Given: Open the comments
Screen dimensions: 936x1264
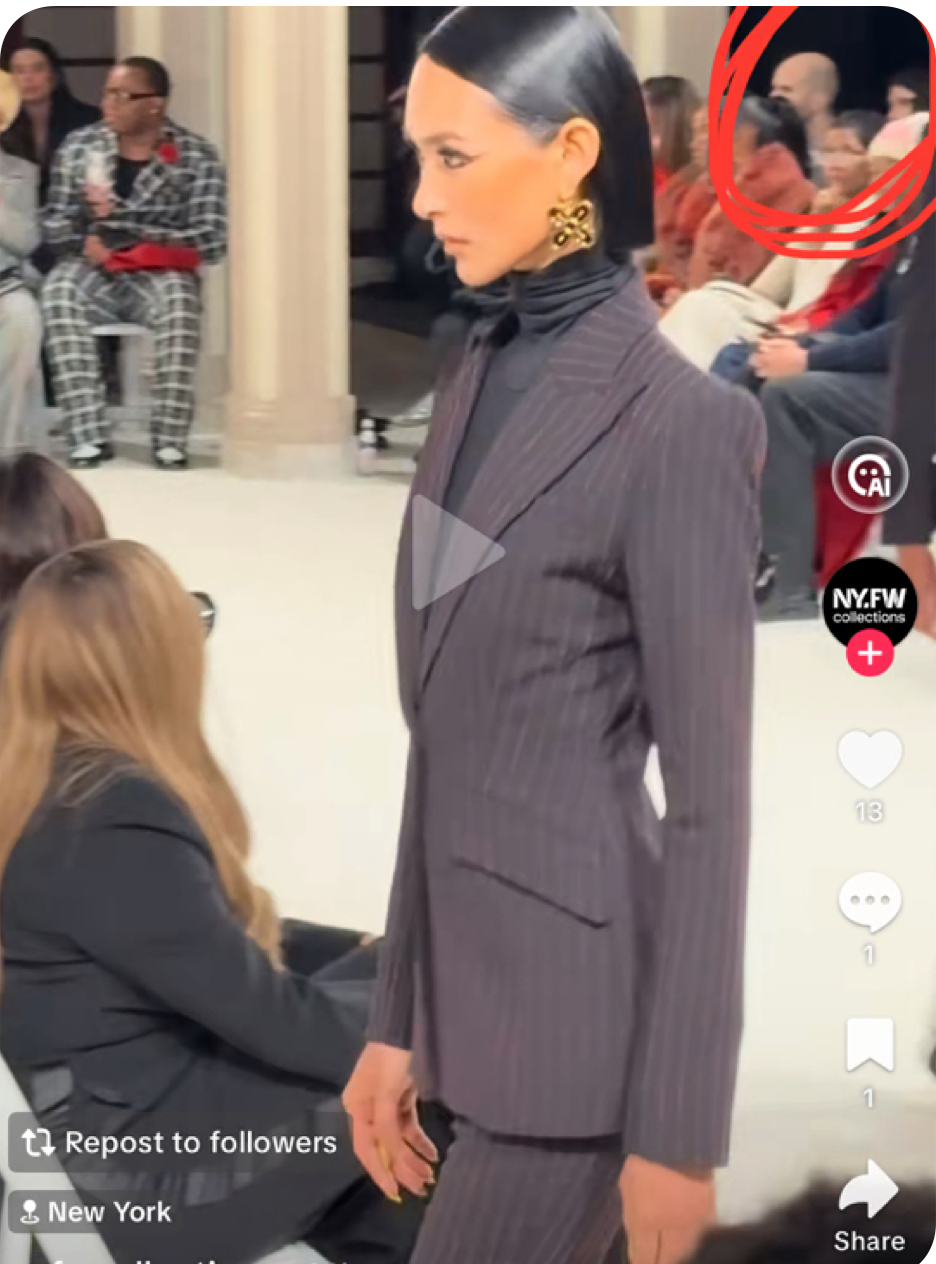Looking at the screenshot, I should point(869,903).
